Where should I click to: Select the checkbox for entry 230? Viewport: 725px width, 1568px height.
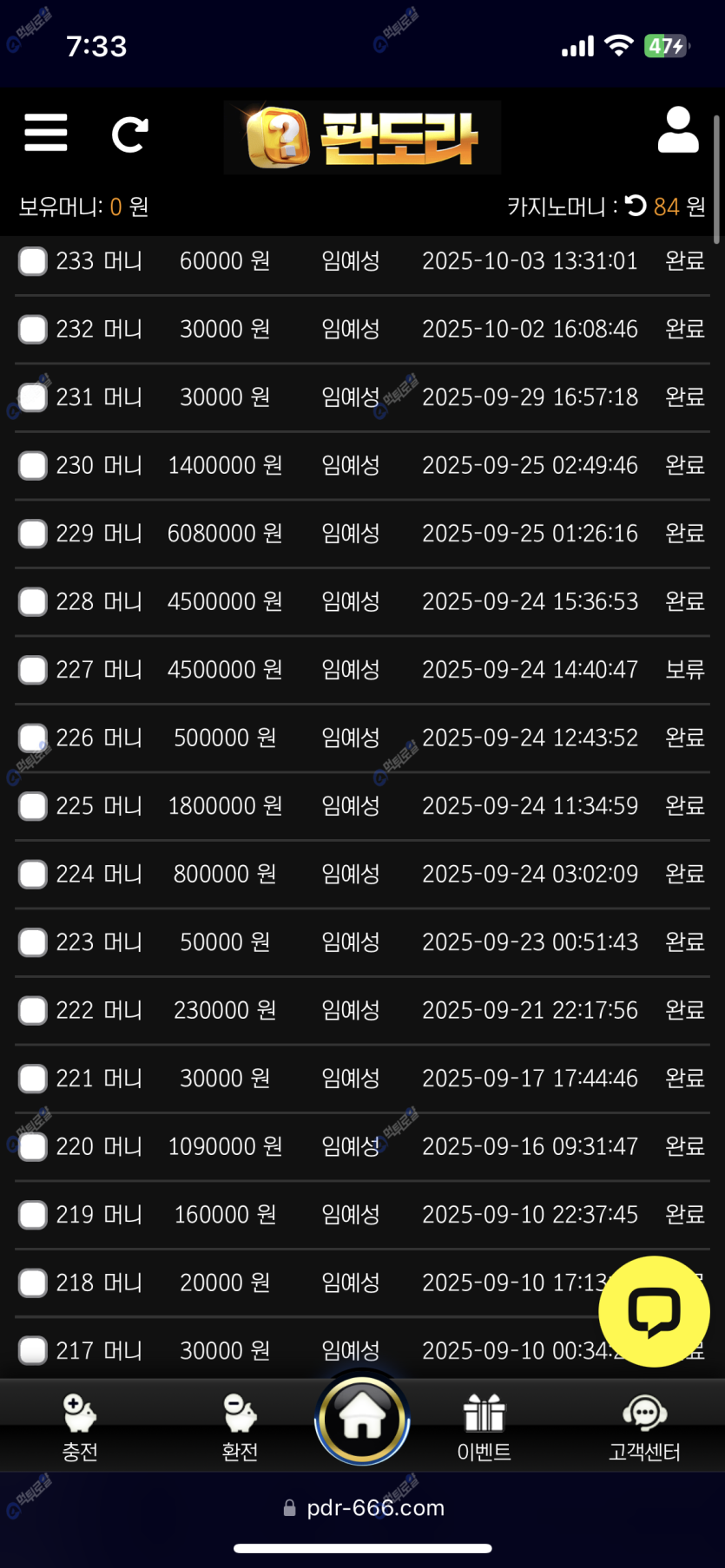pos(33,466)
